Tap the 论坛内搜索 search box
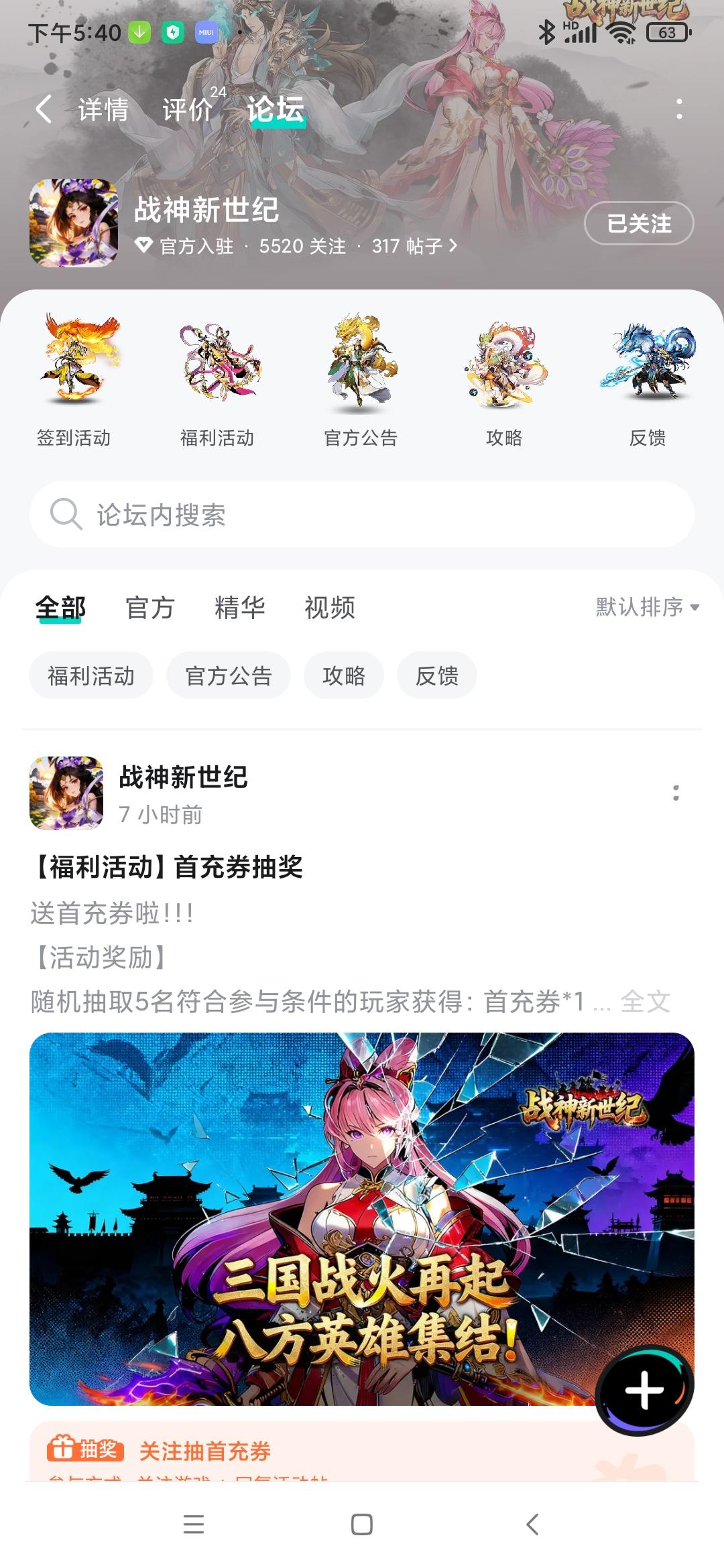This screenshot has width=724, height=1568. (362, 515)
